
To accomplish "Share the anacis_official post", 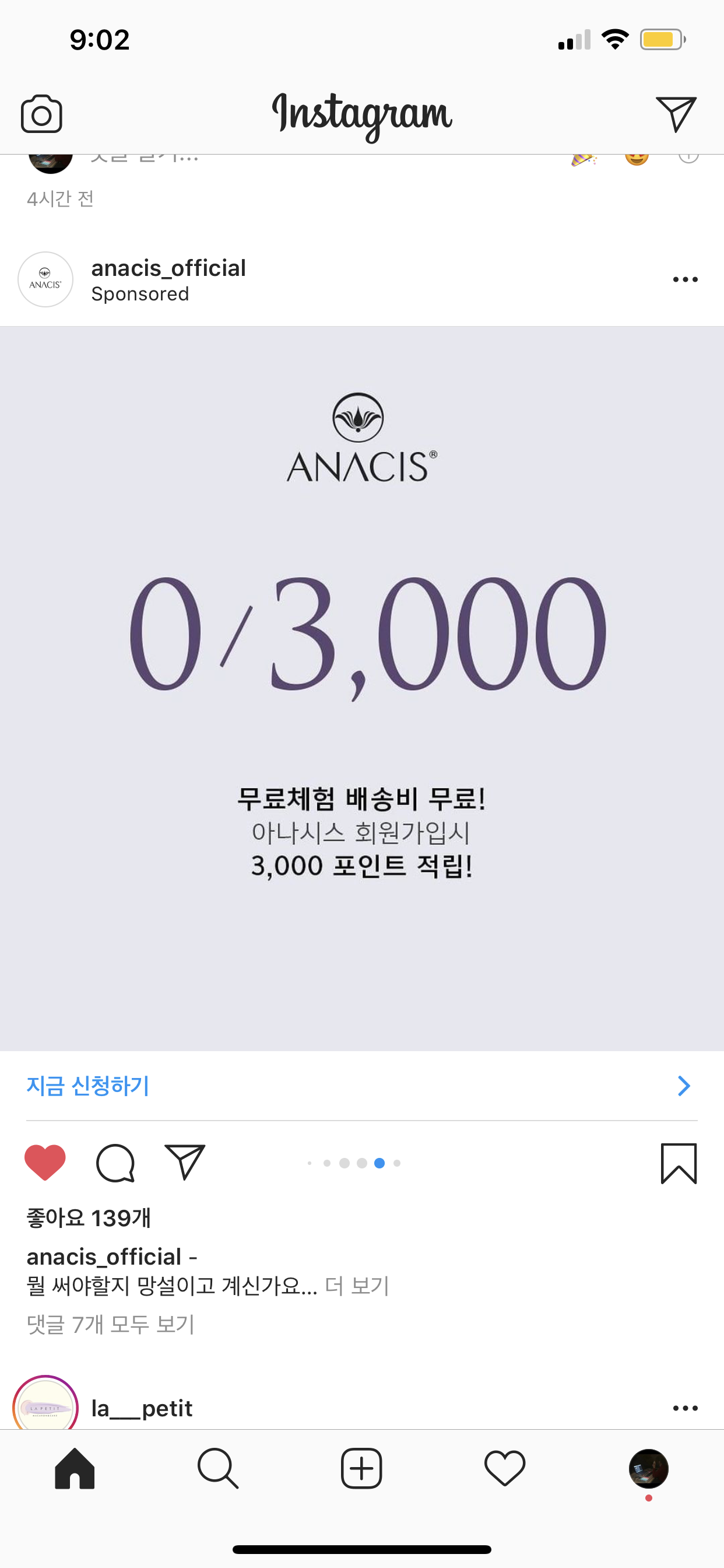I will click(x=185, y=1163).
